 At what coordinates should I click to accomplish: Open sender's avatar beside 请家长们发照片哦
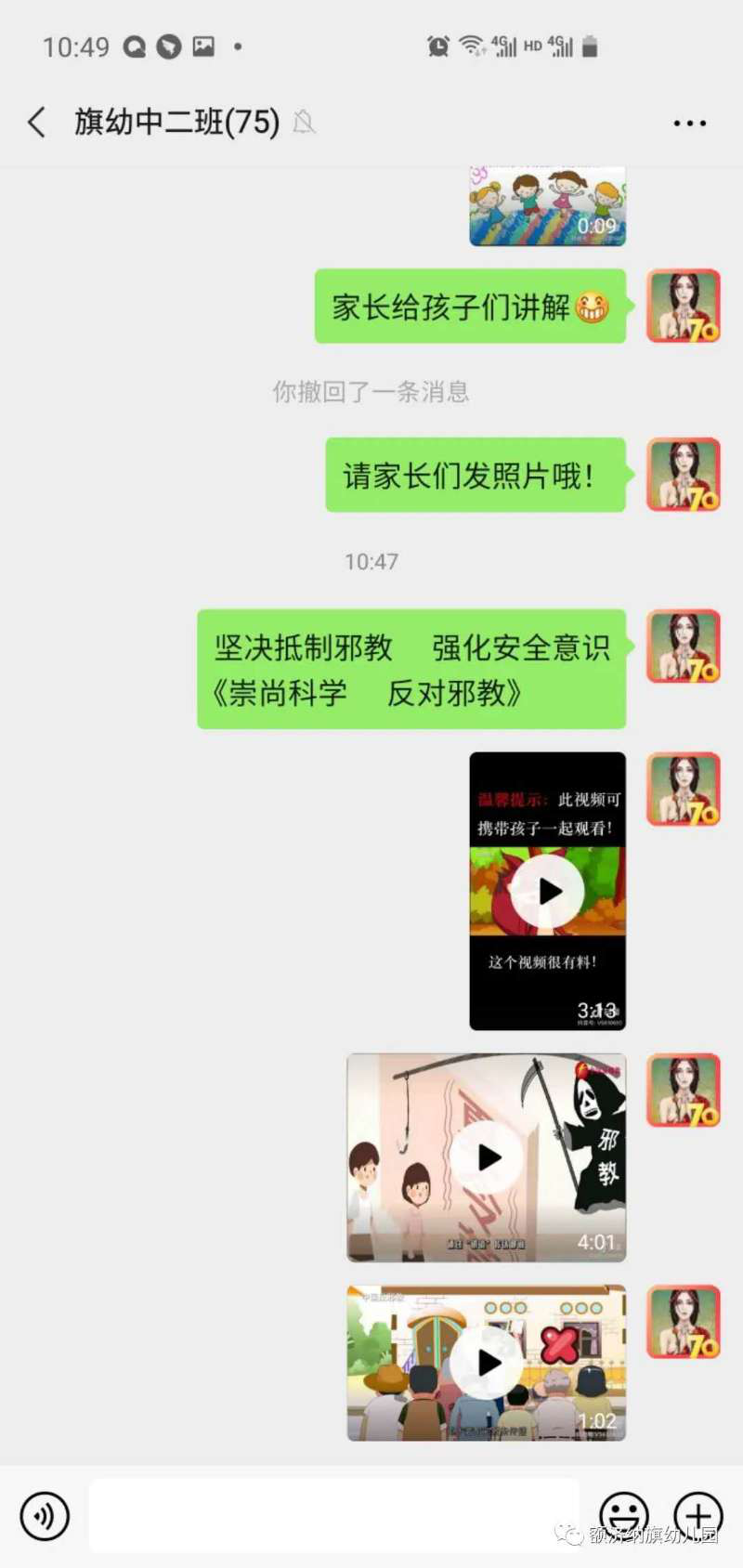(x=684, y=475)
